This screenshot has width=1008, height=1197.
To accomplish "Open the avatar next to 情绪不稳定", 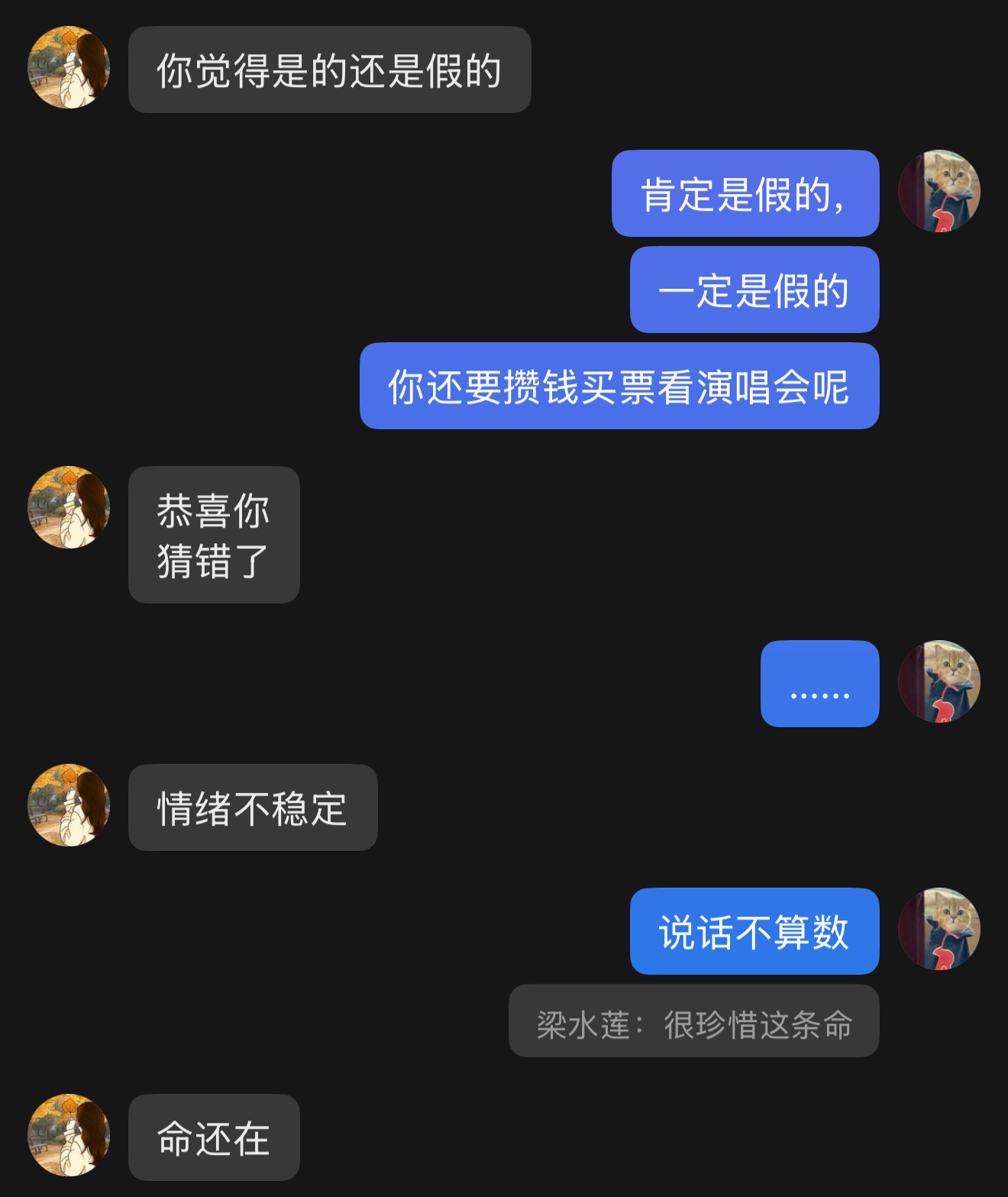I will pyautogui.click(x=69, y=805).
